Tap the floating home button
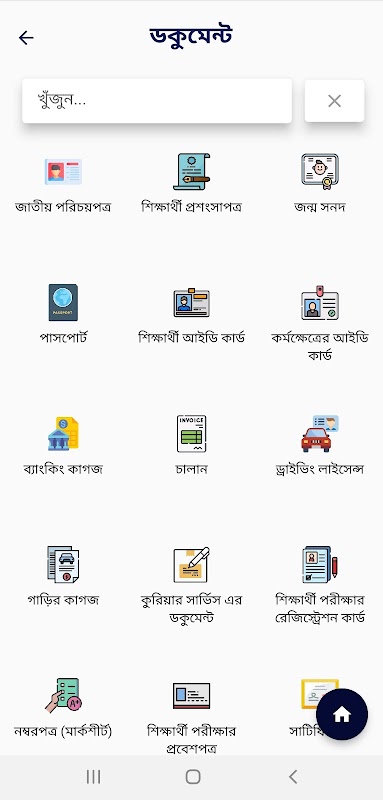Image resolution: width=383 pixels, height=800 pixels. [x=342, y=714]
